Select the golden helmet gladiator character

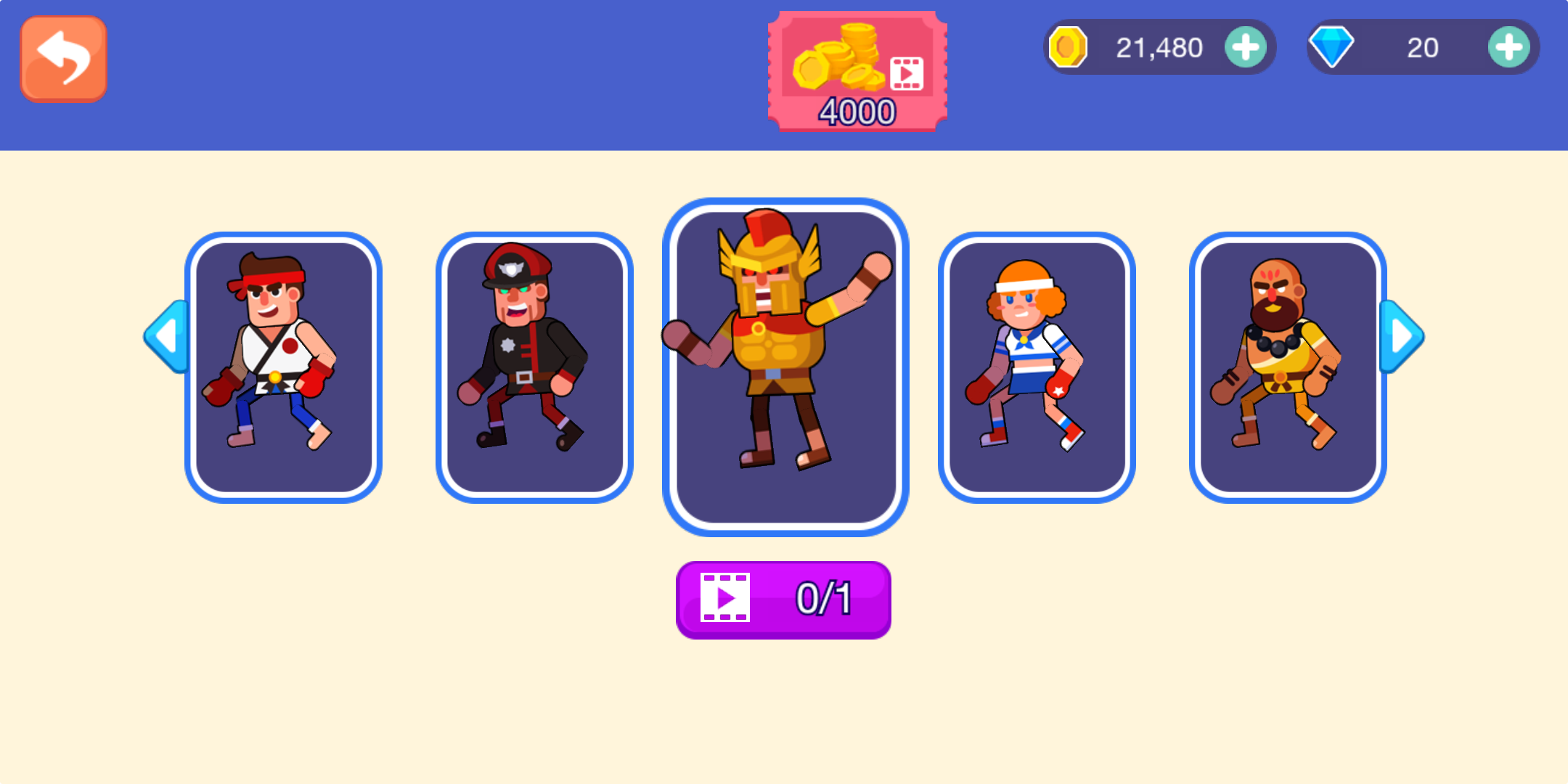click(x=785, y=367)
